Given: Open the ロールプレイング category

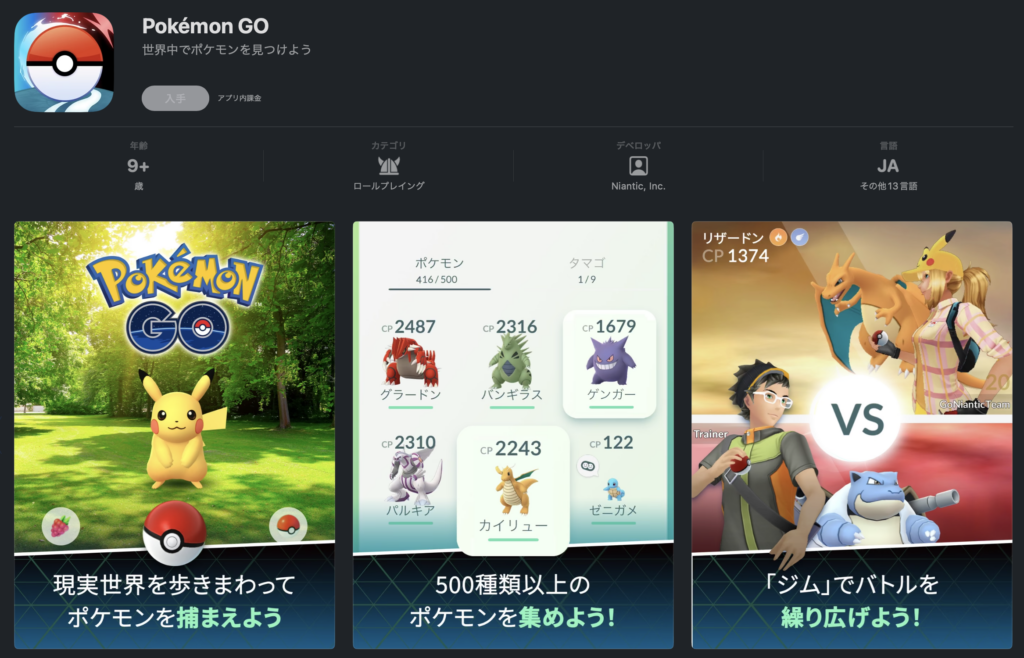Looking at the screenshot, I should coord(388,167).
